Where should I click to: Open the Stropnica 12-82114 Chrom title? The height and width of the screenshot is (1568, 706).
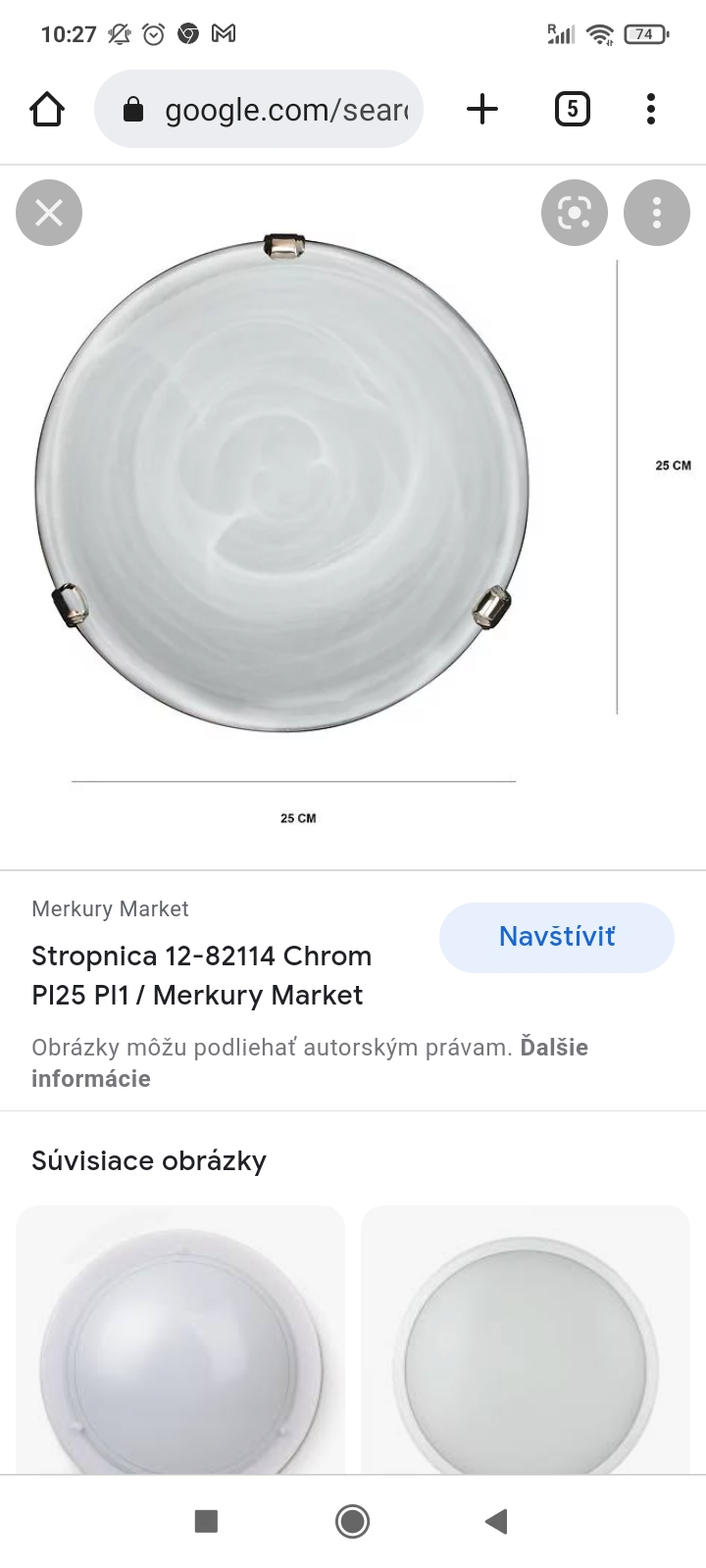[201, 975]
